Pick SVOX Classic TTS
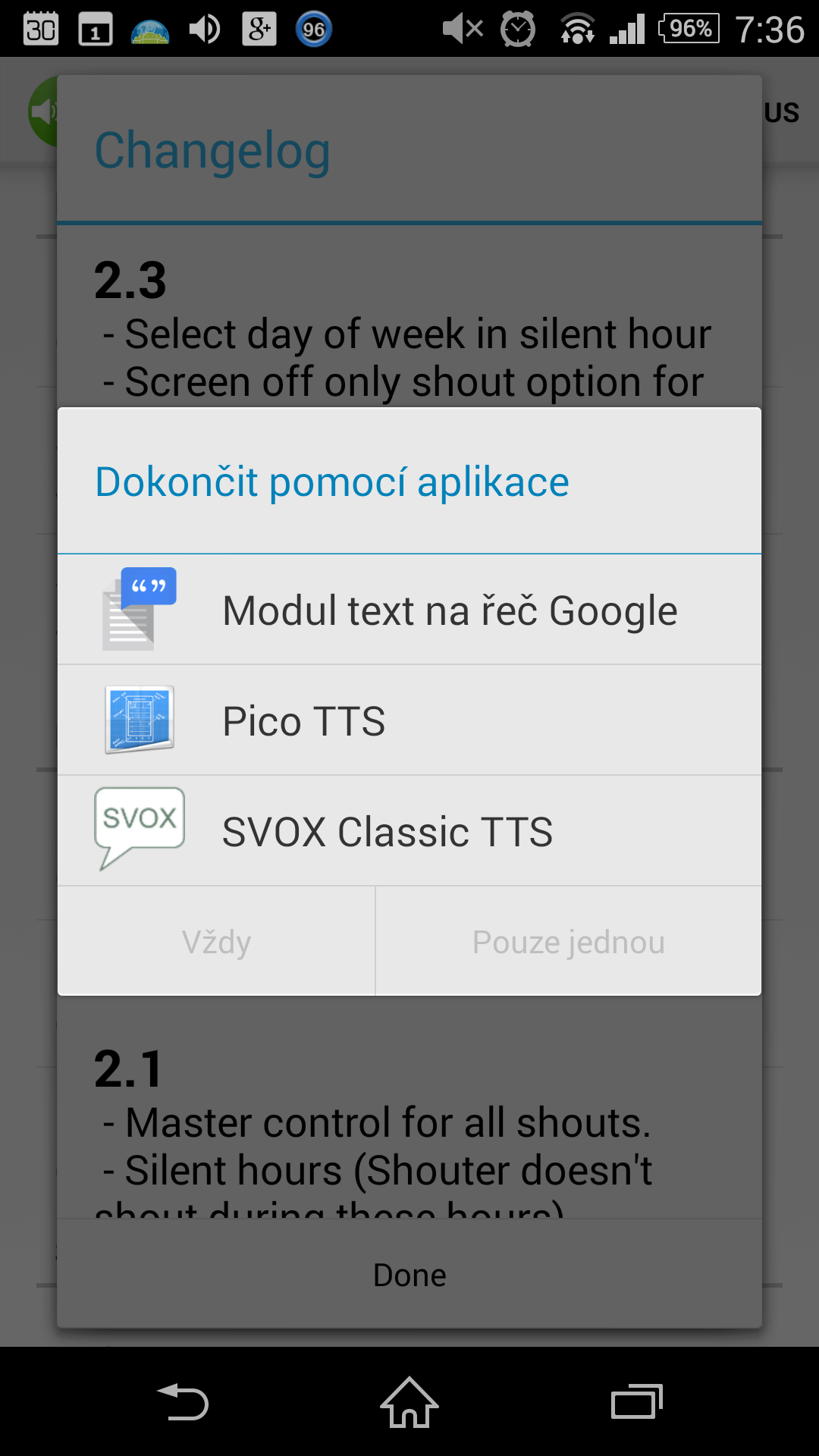Viewport: 819px width, 1456px height. 409,831
